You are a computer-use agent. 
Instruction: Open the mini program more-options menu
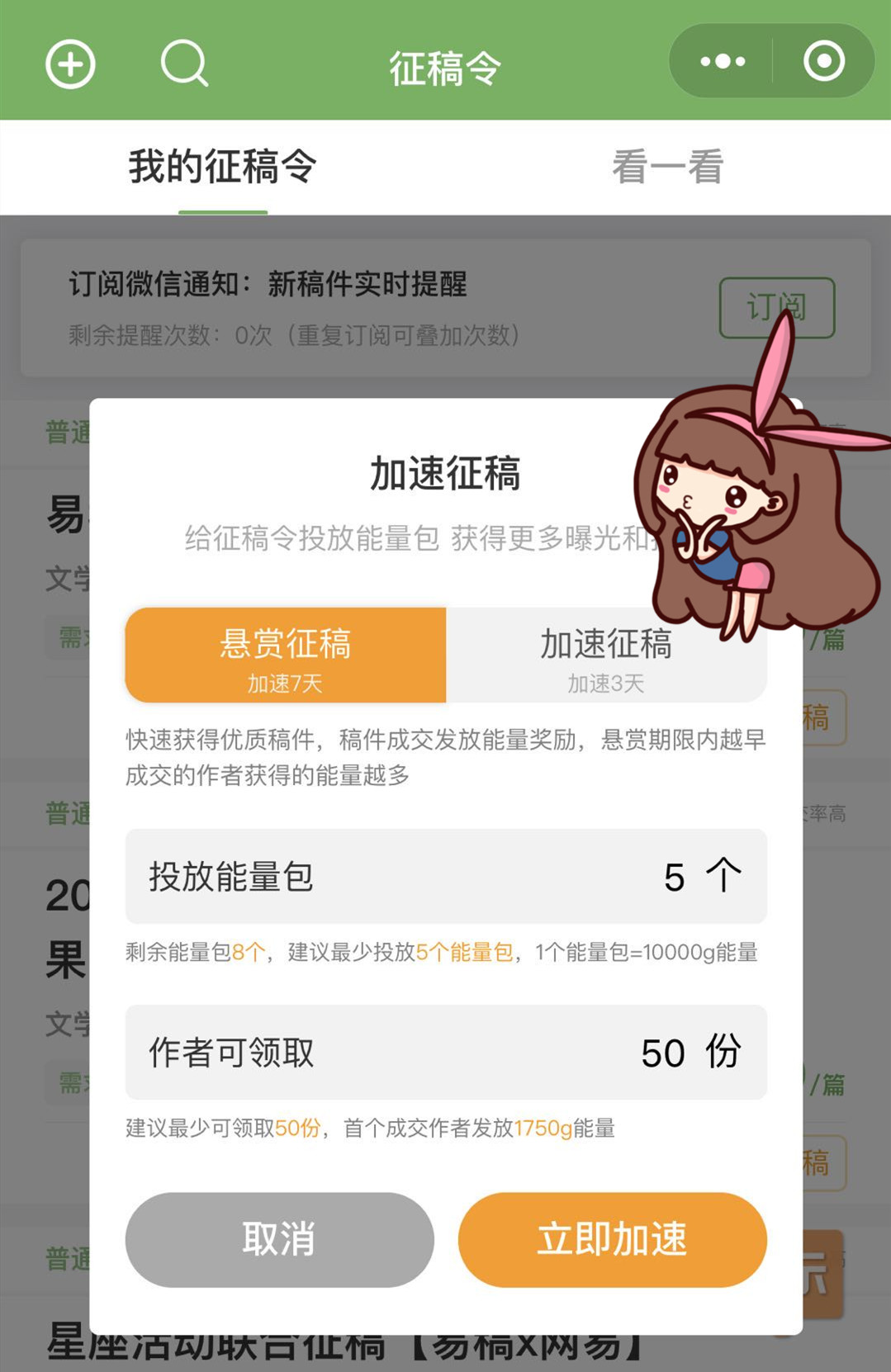tap(723, 61)
